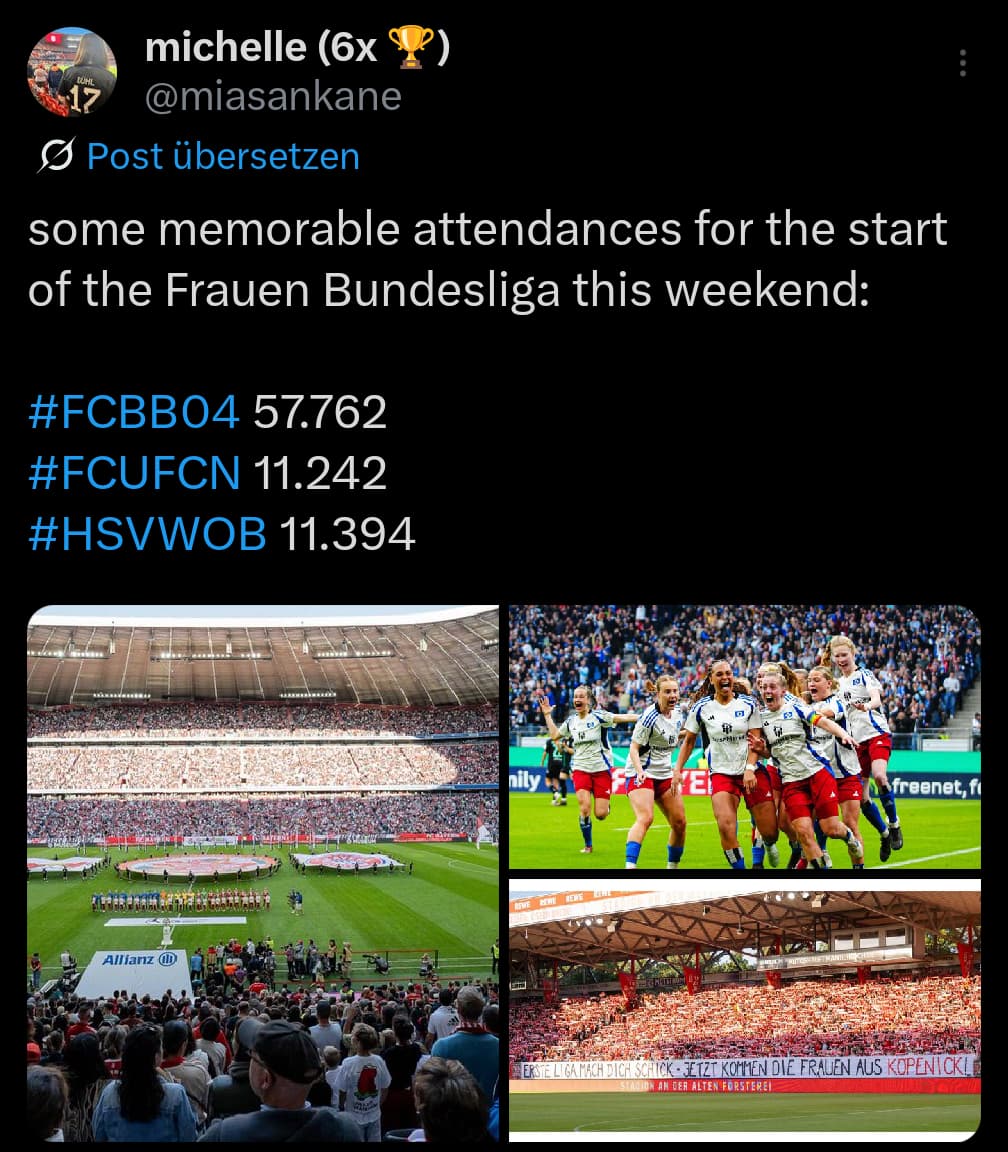View the photo of celebrating players
Viewport: 1008px width, 1152px height.
point(744,736)
